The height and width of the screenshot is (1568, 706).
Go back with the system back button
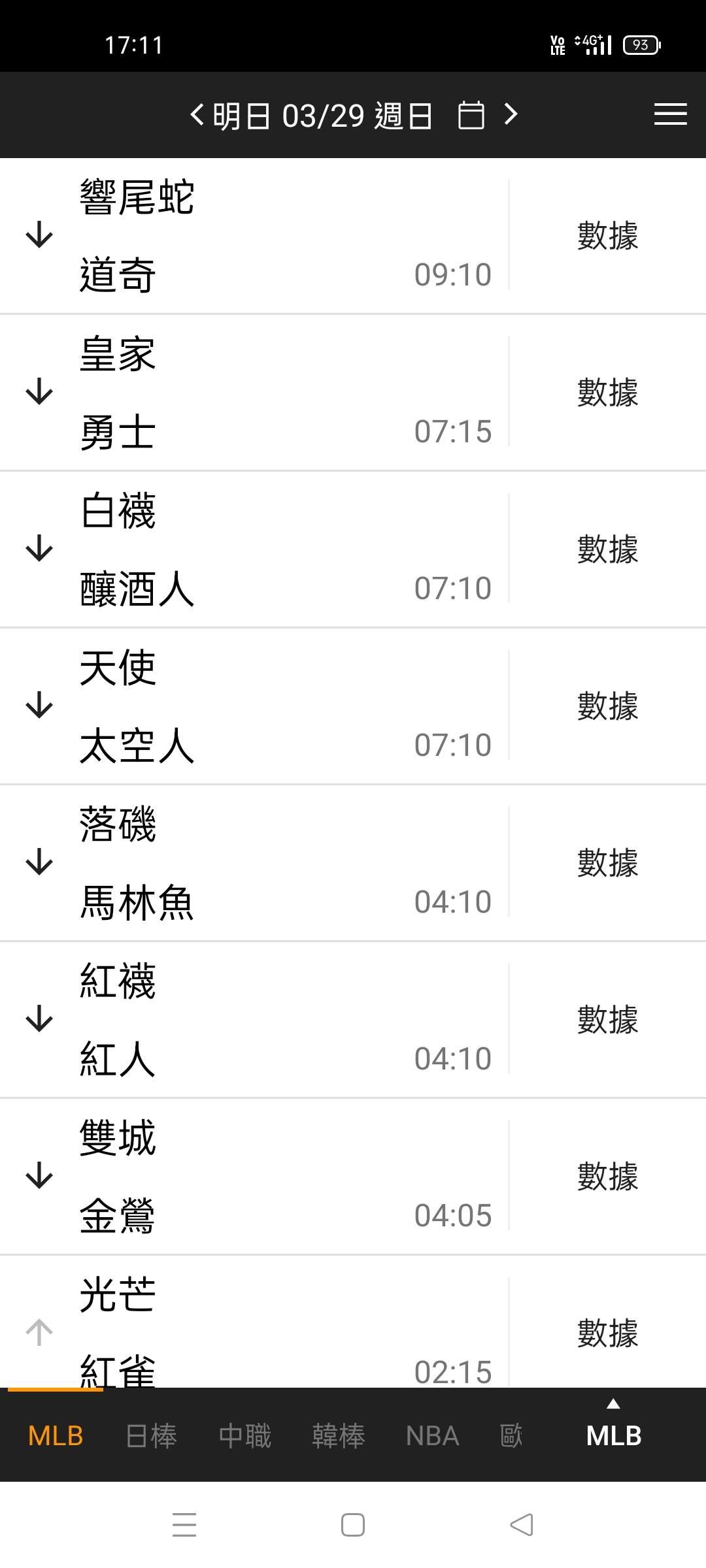(x=521, y=1525)
